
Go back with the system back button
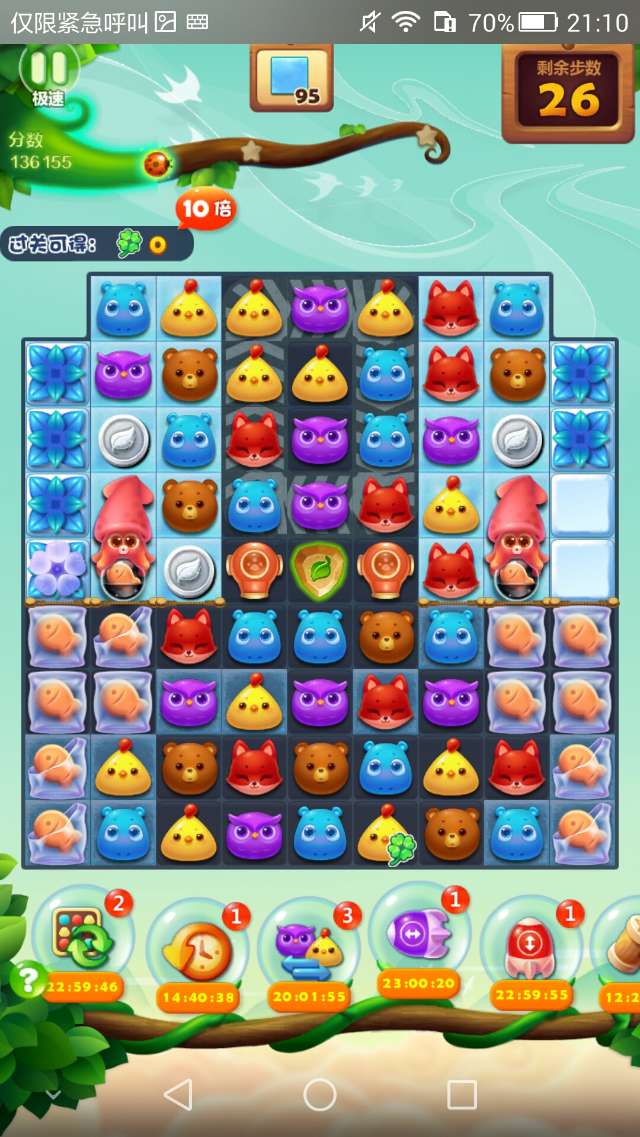click(177, 1094)
